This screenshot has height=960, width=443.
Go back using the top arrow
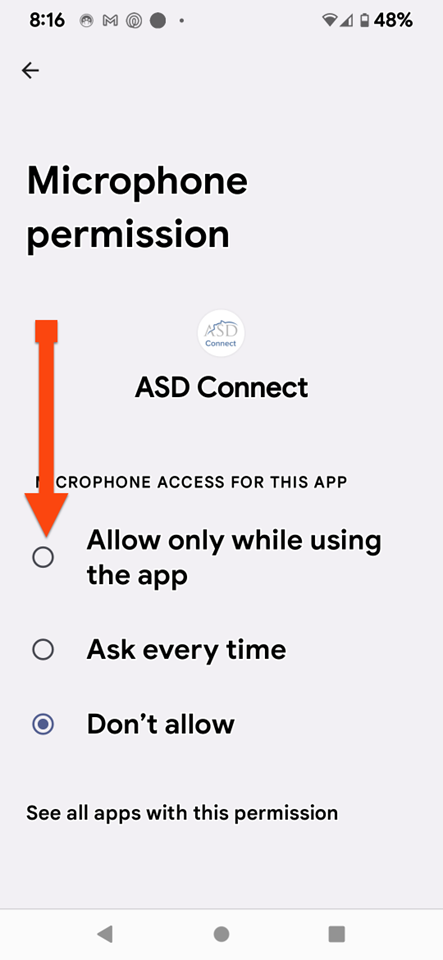(x=30, y=71)
